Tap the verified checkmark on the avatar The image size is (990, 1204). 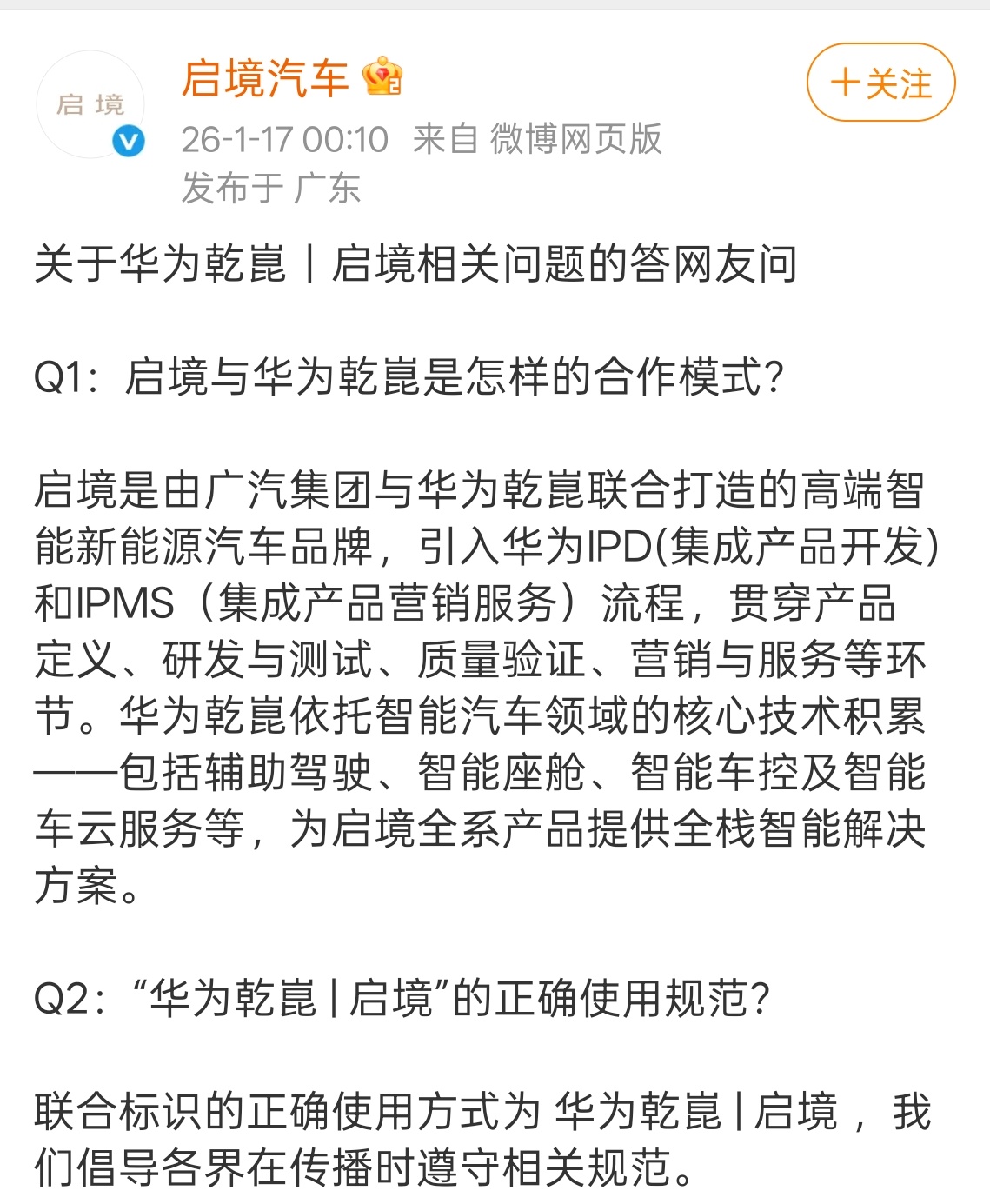coord(127,137)
